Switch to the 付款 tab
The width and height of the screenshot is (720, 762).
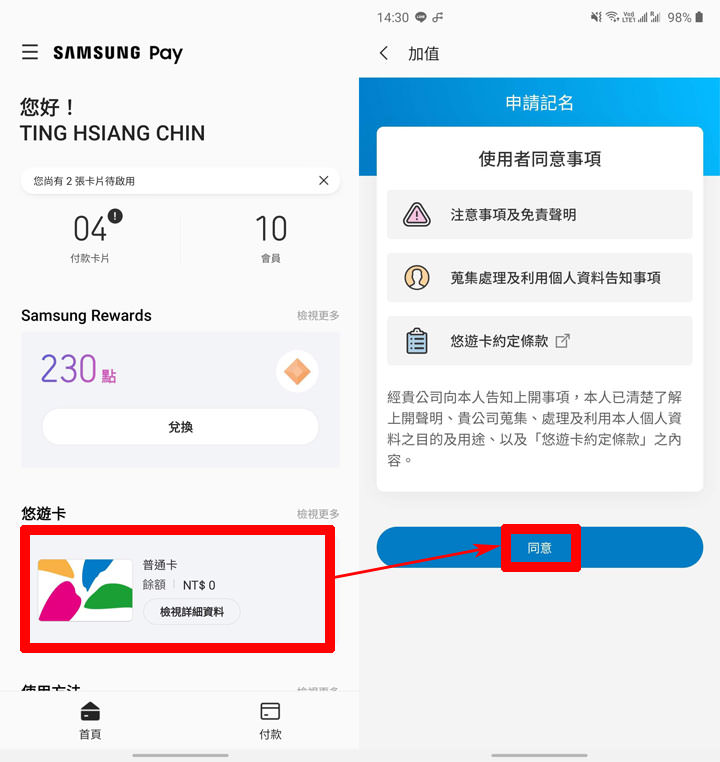(x=270, y=720)
